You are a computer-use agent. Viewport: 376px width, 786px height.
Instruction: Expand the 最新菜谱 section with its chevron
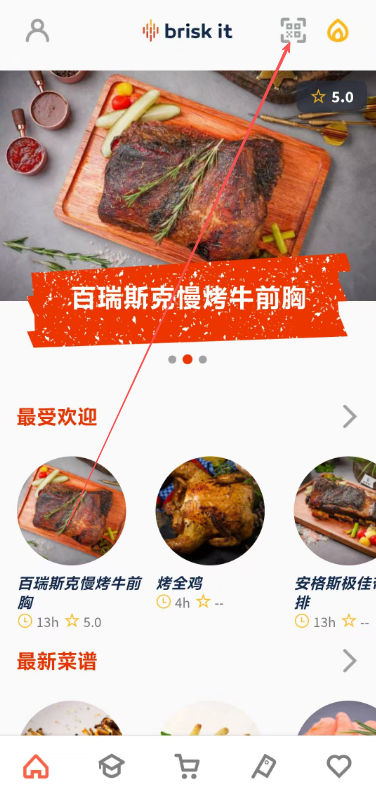click(x=349, y=661)
